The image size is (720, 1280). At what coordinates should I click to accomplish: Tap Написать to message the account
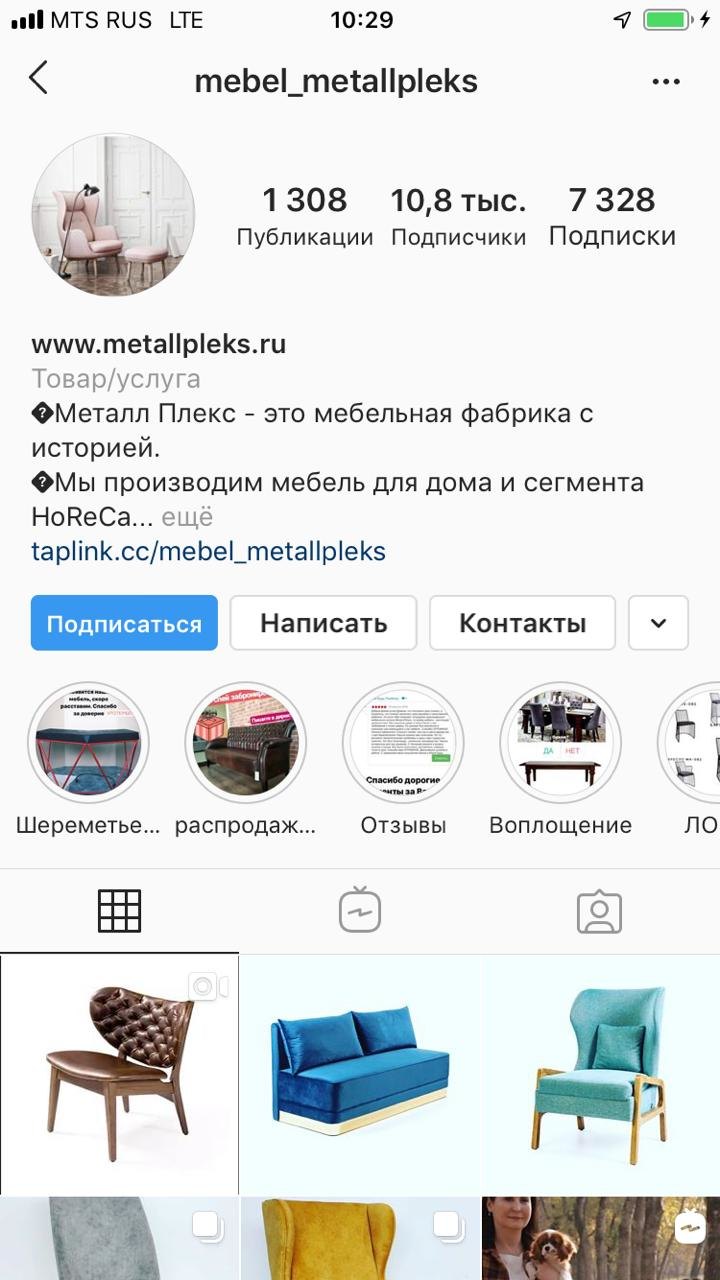click(323, 623)
